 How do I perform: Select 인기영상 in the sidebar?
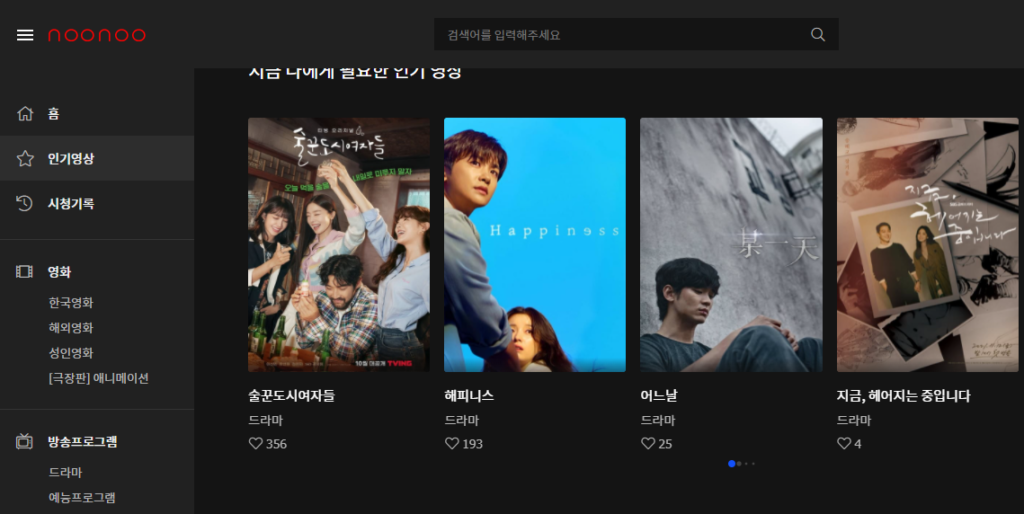pyautogui.click(x=70, y=159)
